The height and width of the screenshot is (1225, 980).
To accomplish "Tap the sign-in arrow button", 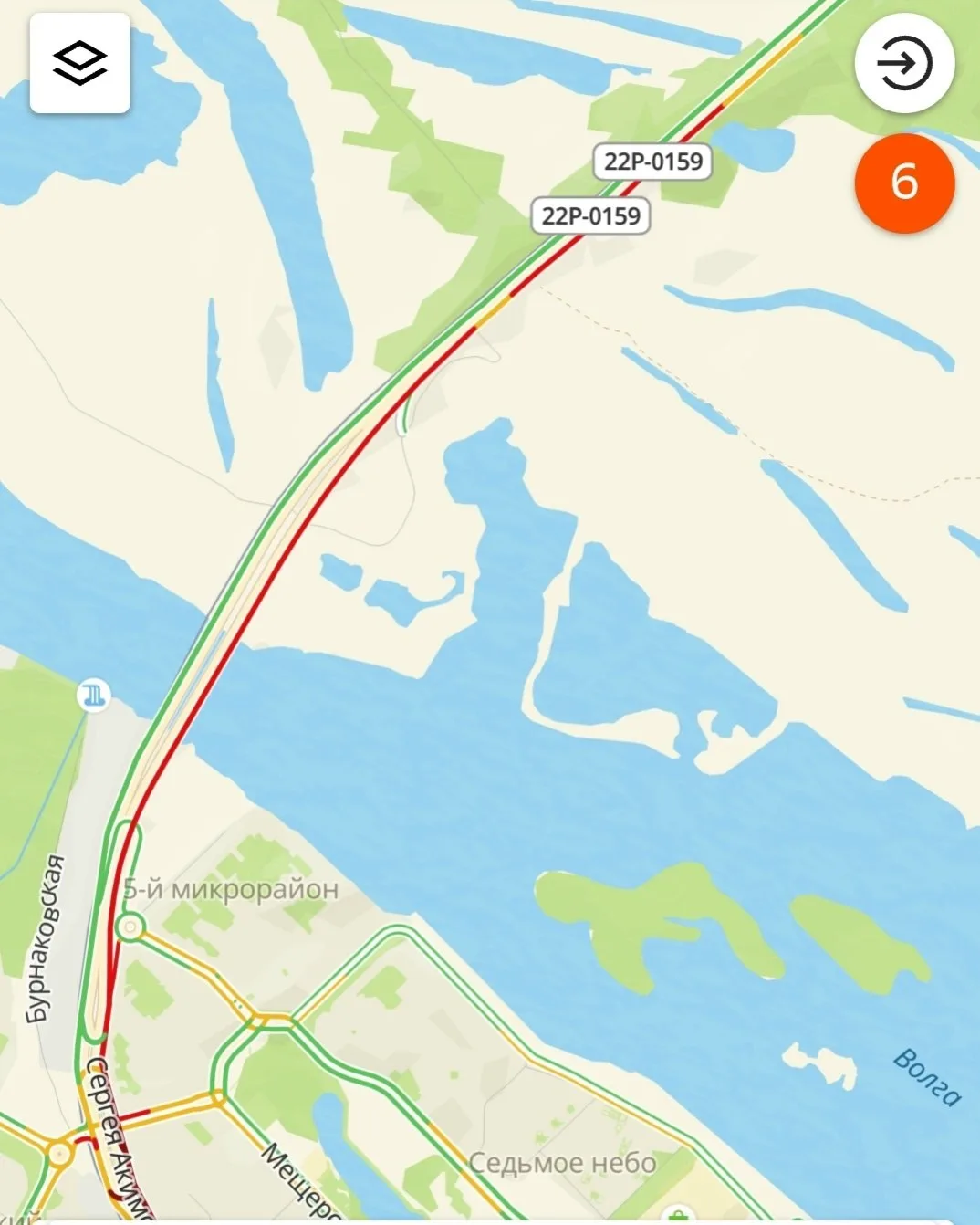I will tap(904, 64).
